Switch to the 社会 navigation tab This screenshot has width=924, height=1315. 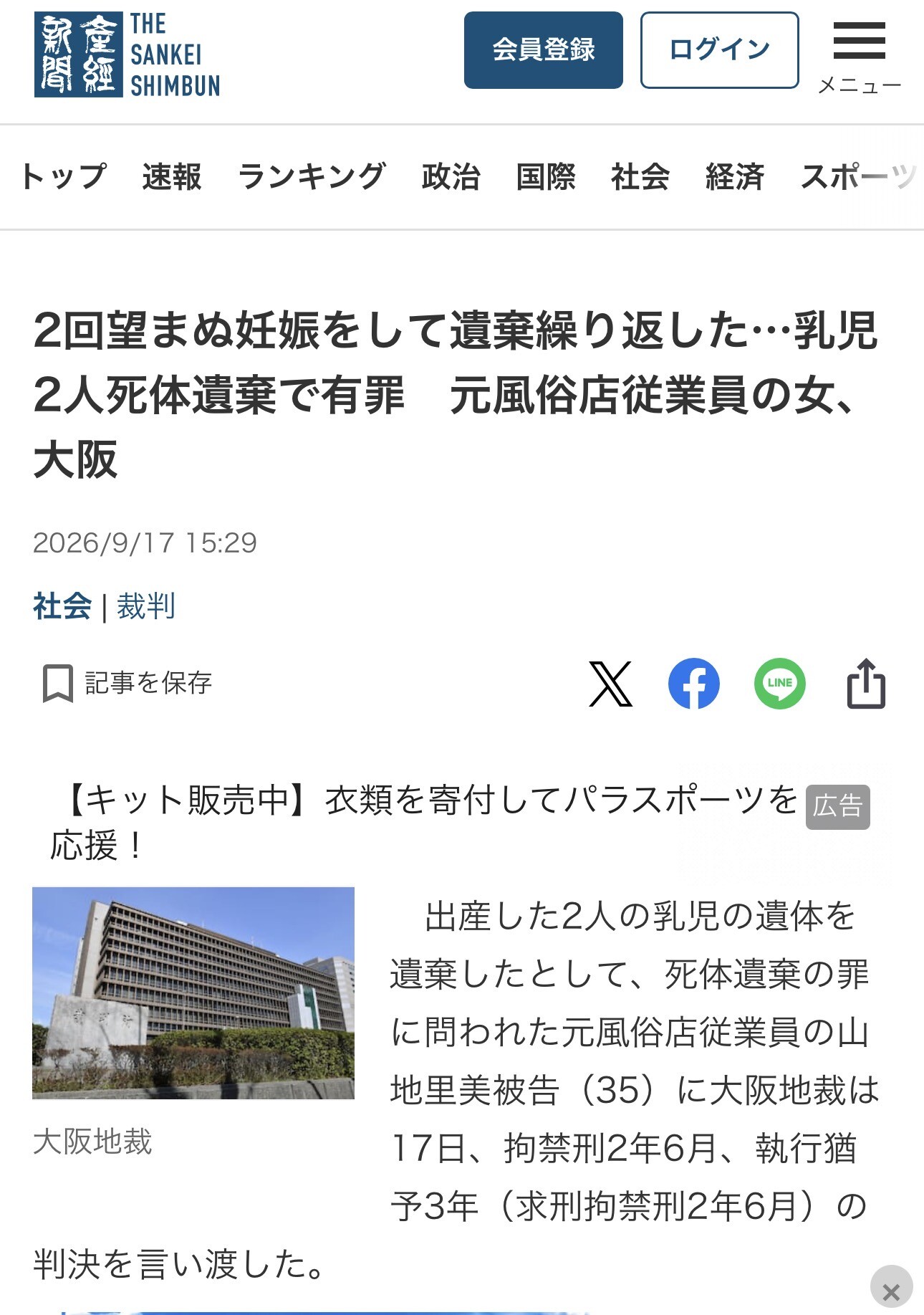point(640,176)
